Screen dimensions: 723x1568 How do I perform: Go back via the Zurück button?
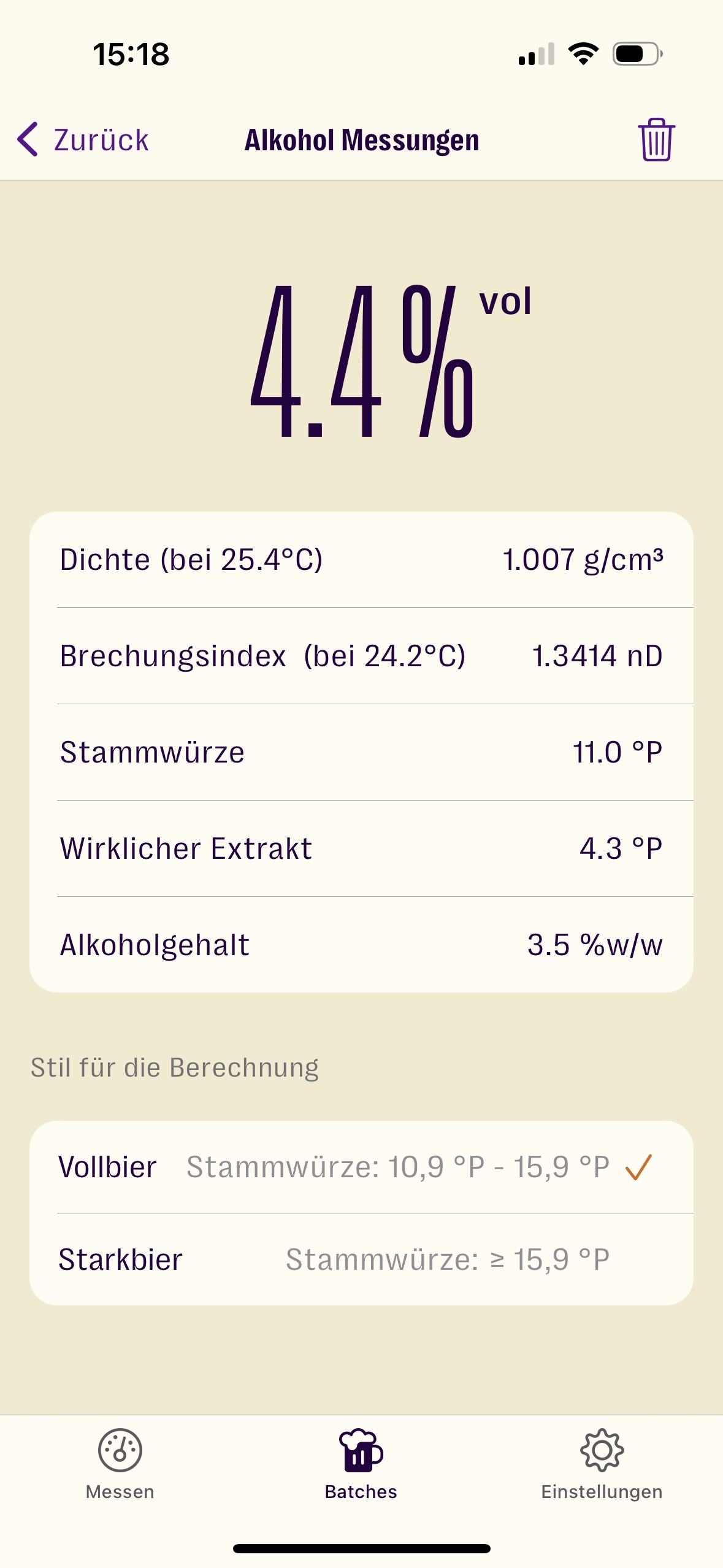83,140
